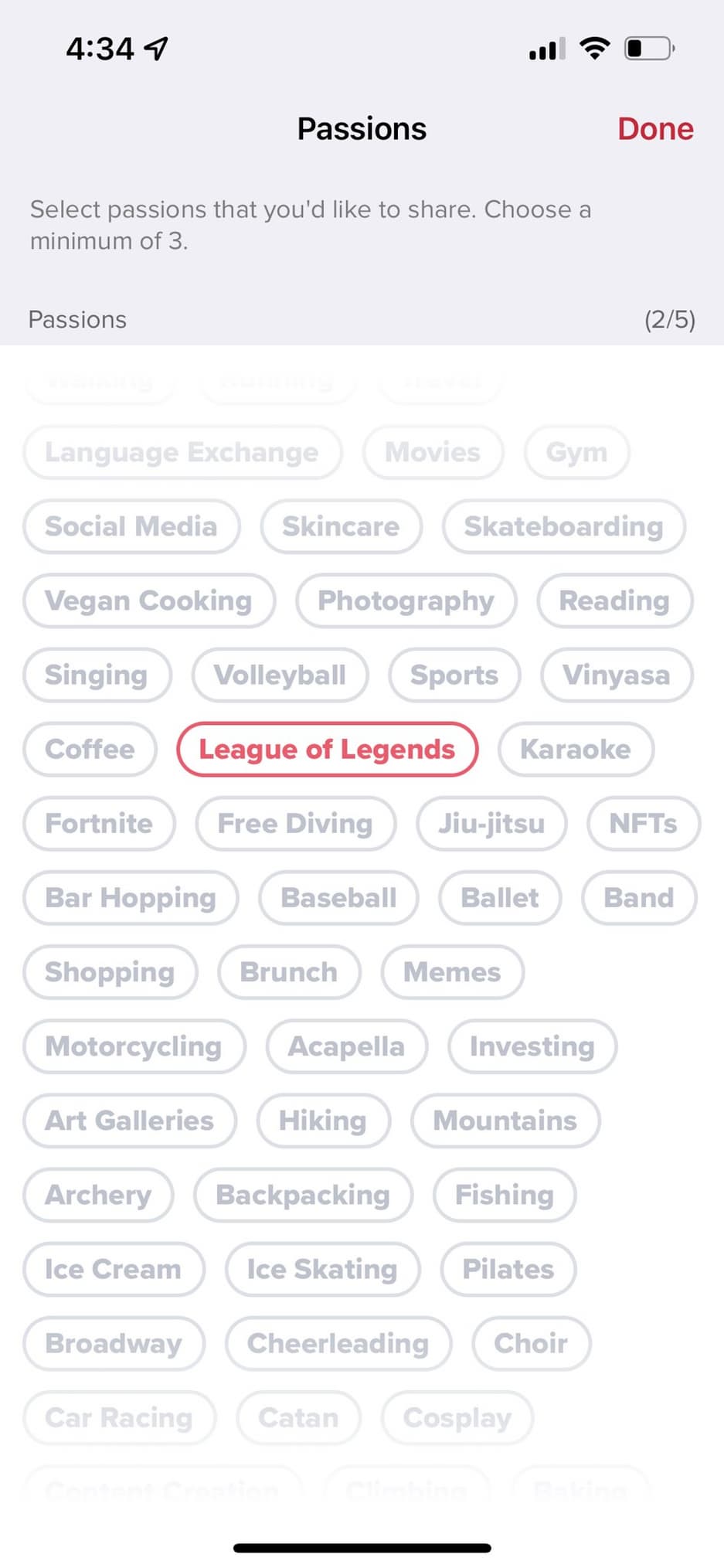This screenshot has width=724, height=1568.
Task: Choose the Memes chip
Action: tap(452, 971)
